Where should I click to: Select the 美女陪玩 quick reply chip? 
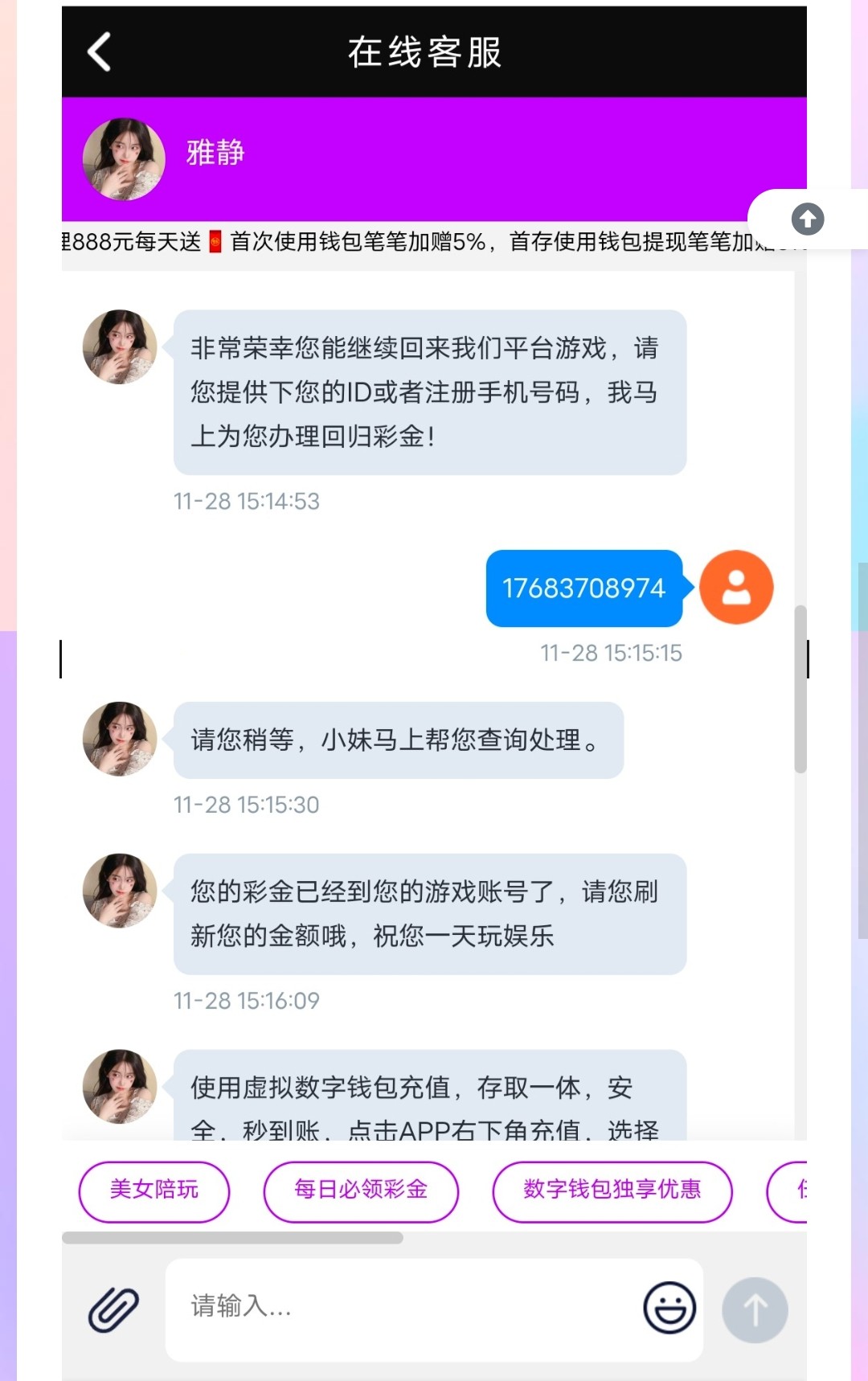click(154, 1190)
